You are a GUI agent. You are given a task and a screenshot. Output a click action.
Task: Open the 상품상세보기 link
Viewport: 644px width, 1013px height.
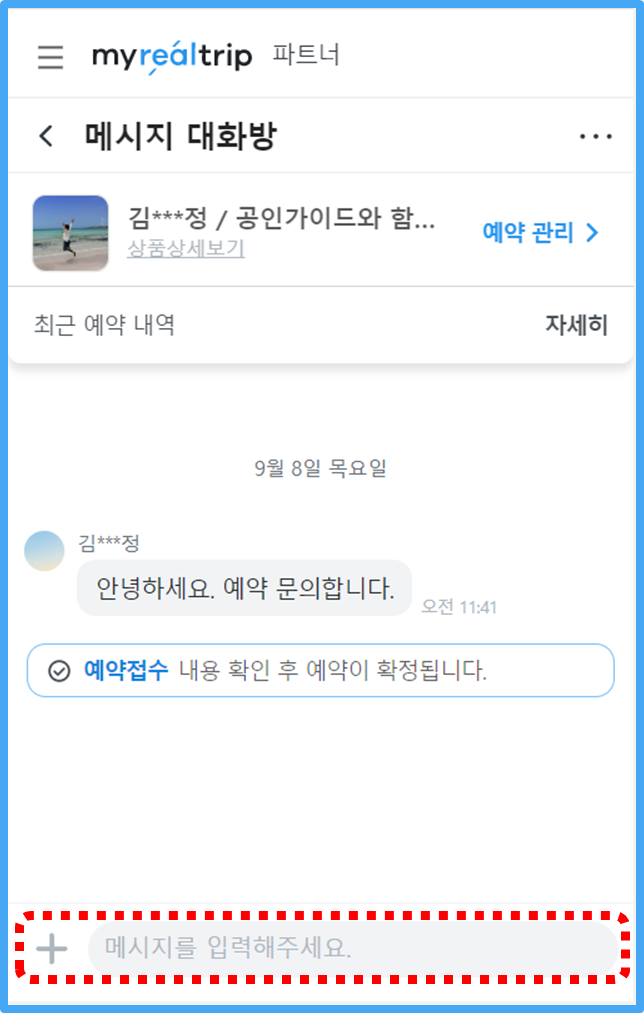coord(185,249)
